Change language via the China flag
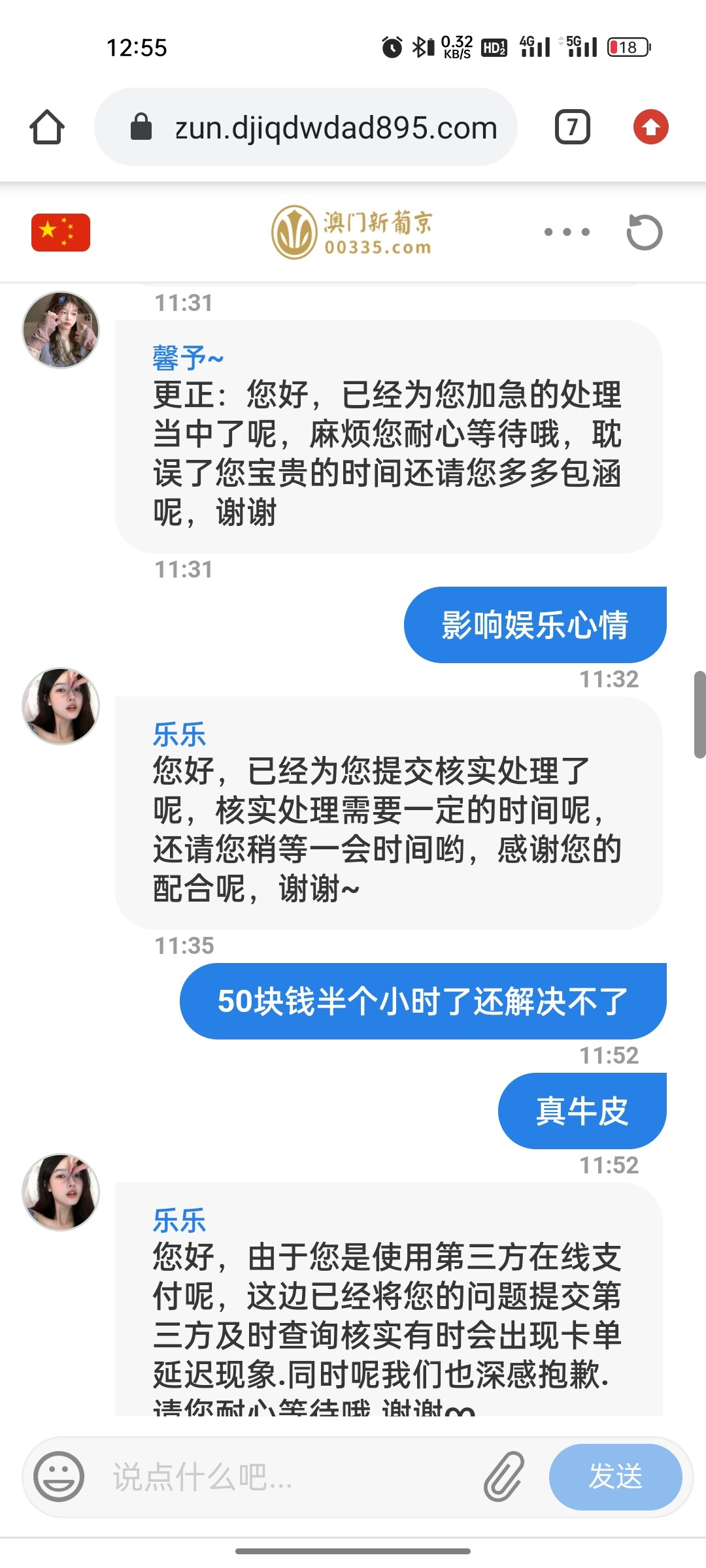The image size is (706, 1568). (x=61, y=232)
